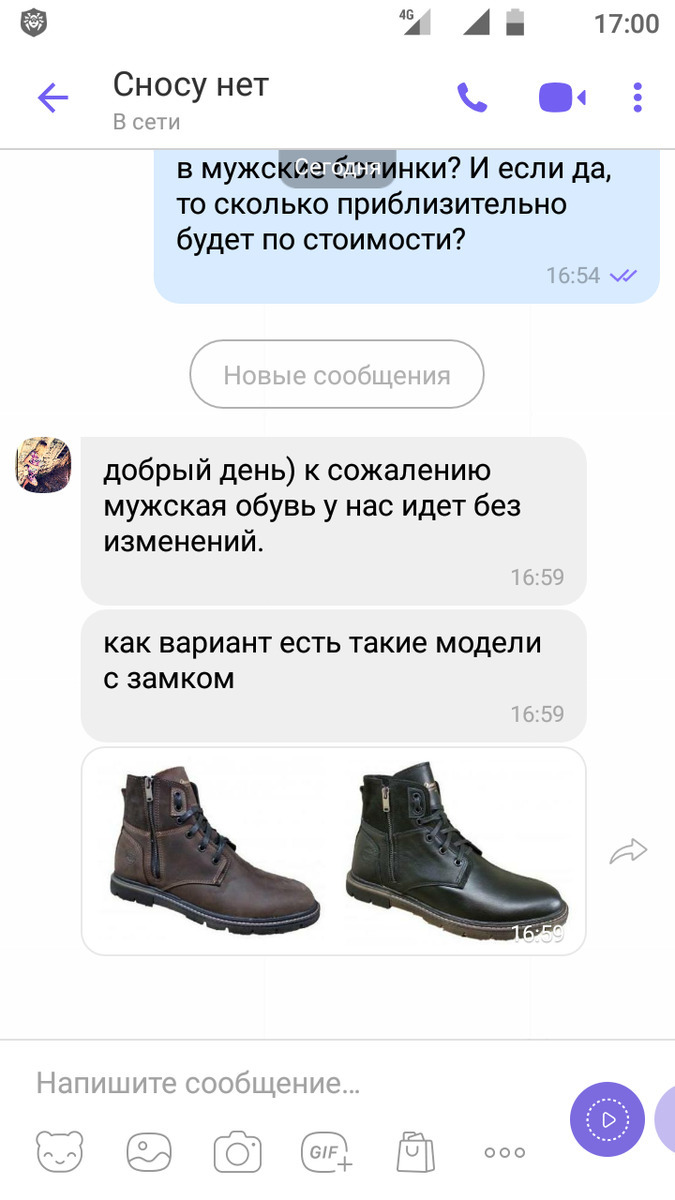Open the camera icon to take a photo
The height and width of the screenshot is (1200, 675).
[x=238, y=1152]
